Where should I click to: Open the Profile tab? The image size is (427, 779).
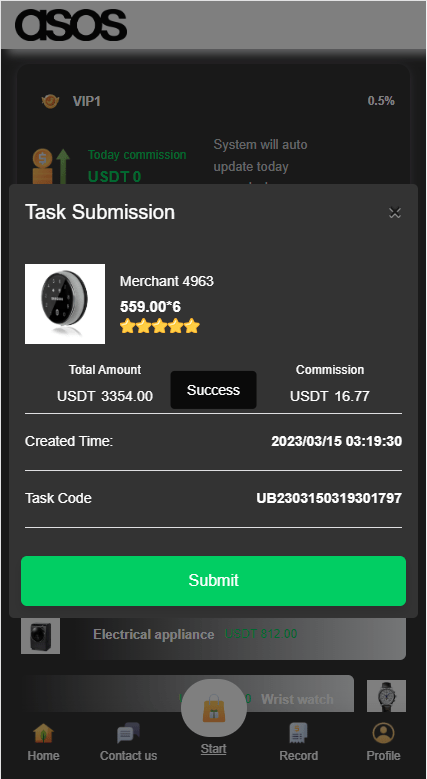pos(383,742)
